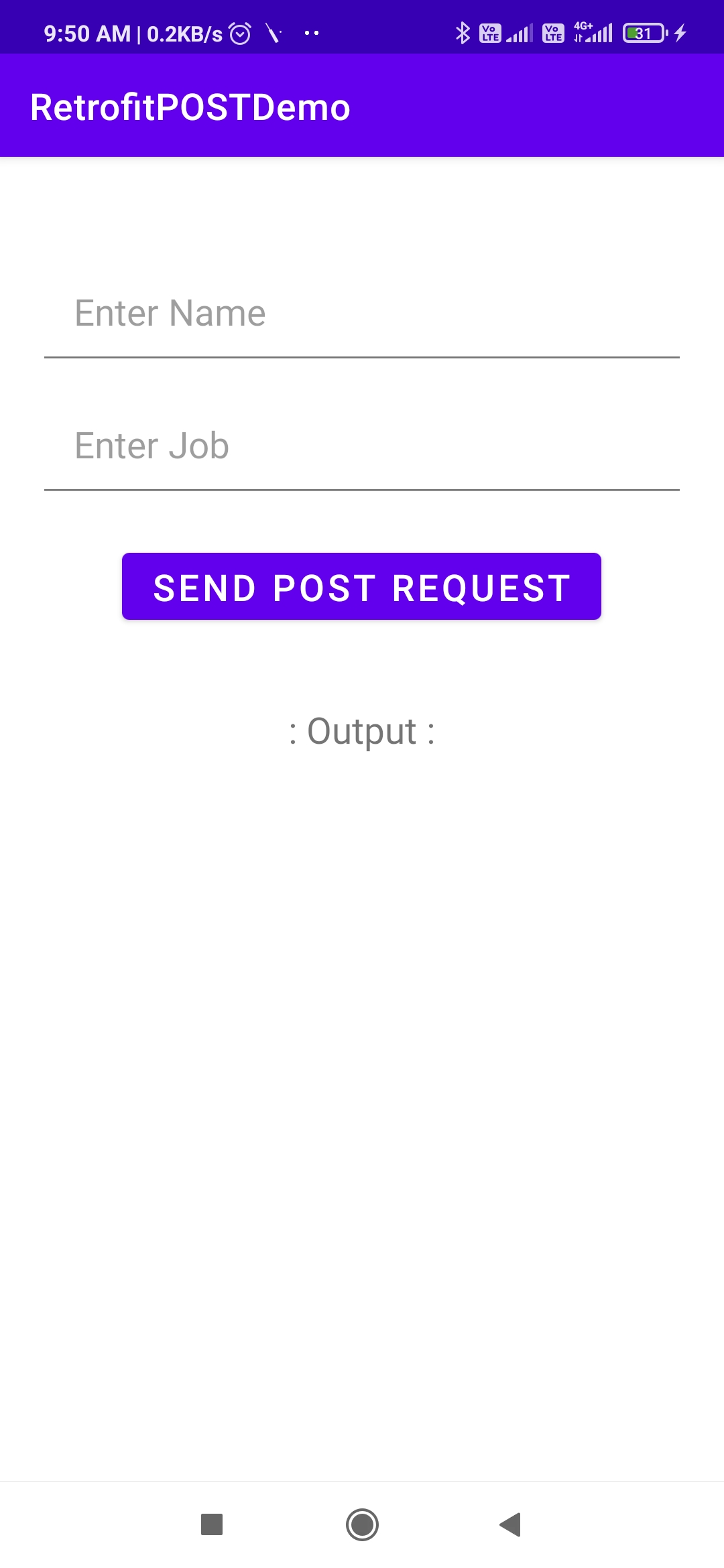Image resolution: width=724 pixels, height=1568 pixels.
Task: Focus the Enter Name text field
Action: [362, 315]
